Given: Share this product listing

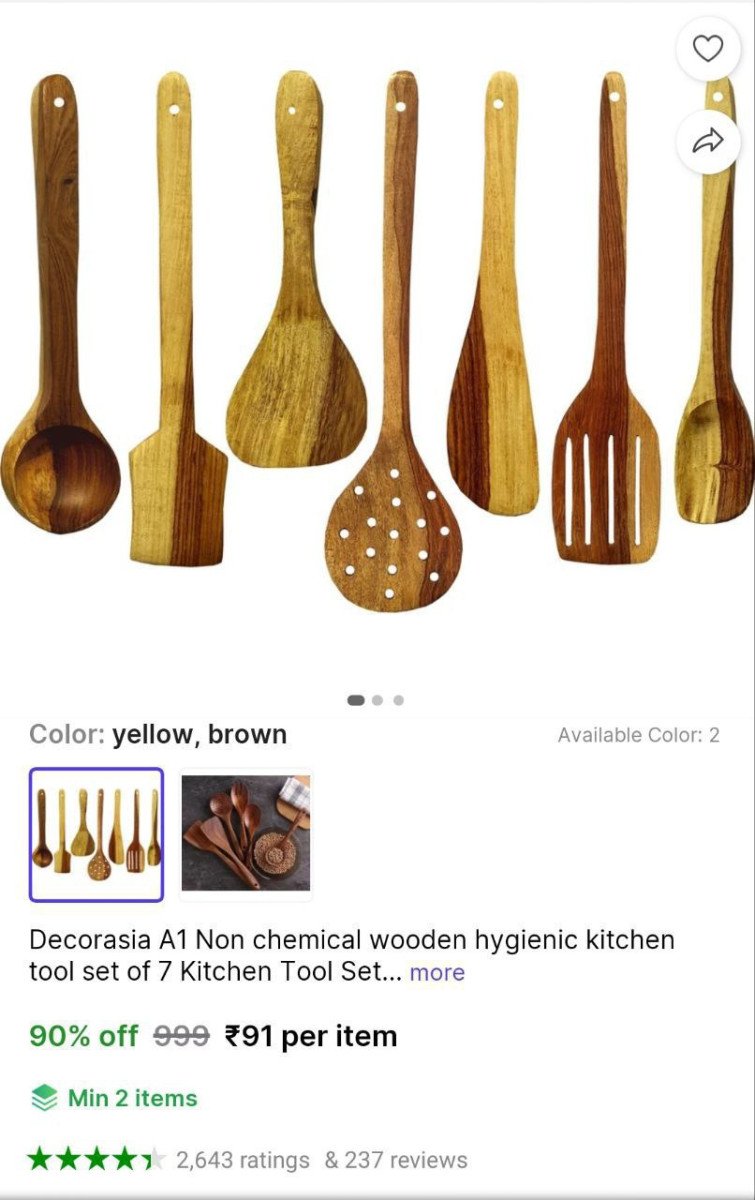Looking at the screenshot, I should pyautogui.click(x=708, y=141).
